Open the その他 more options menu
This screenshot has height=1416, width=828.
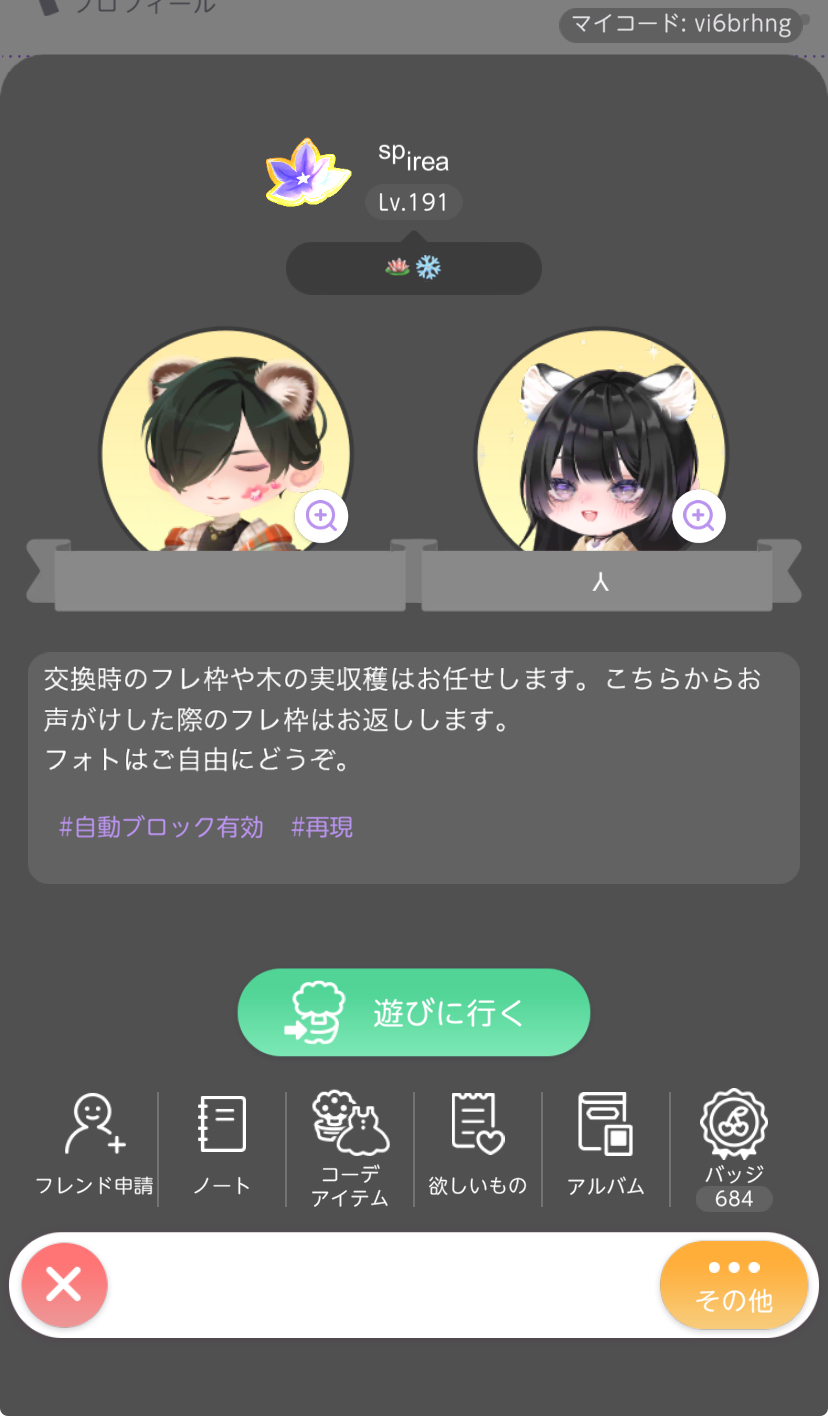click(733, 1285)
